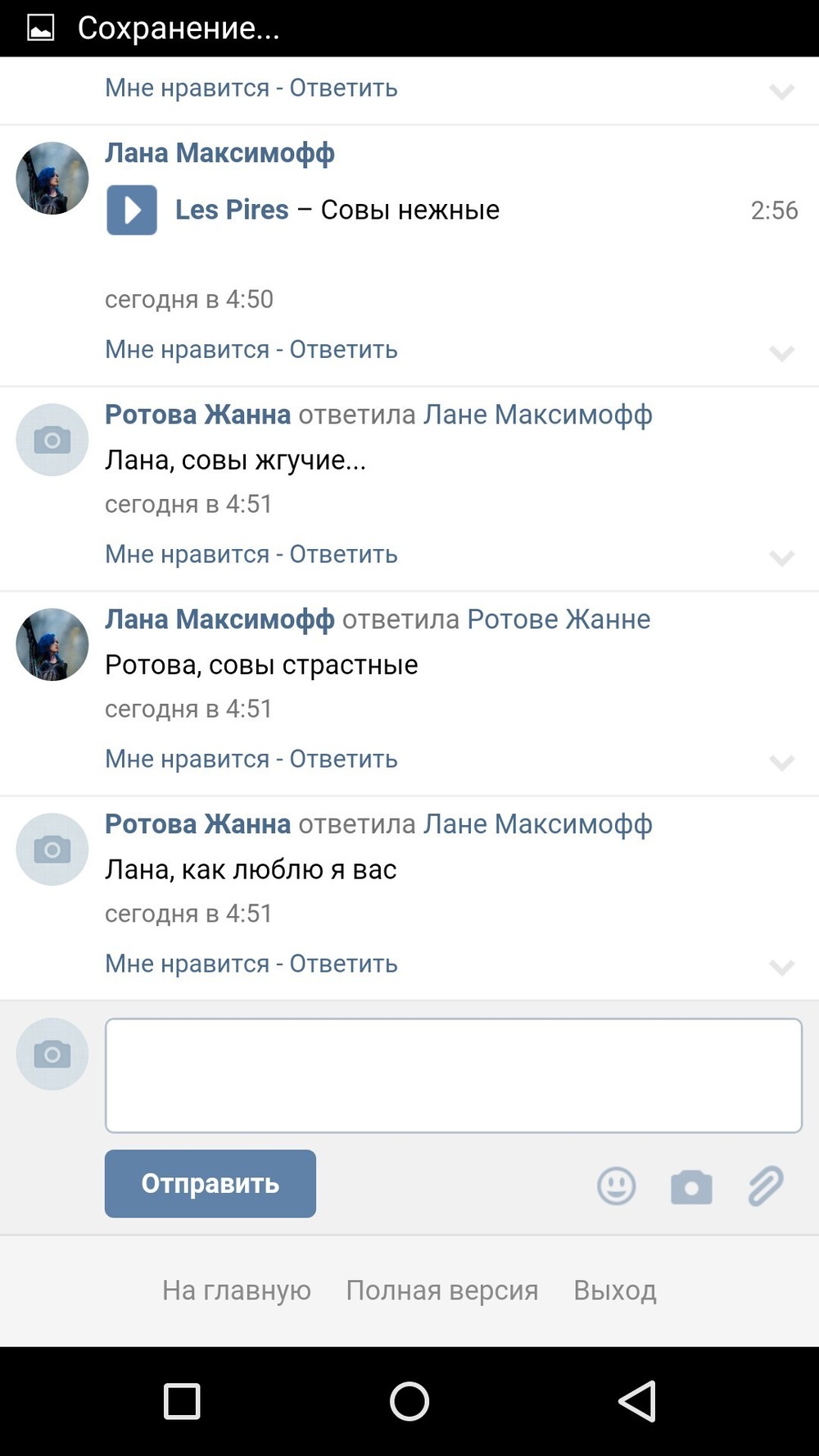
Task: Expand options for the "совы страстные" comment
Action: pyautogui.click(x=782, y=763)
